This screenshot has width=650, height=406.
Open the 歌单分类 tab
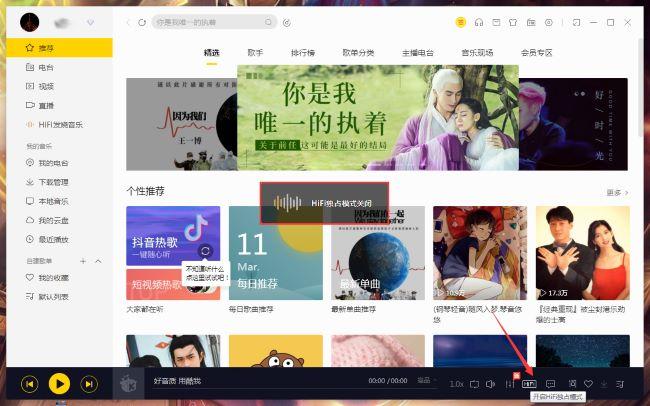(x=358, y=52)
